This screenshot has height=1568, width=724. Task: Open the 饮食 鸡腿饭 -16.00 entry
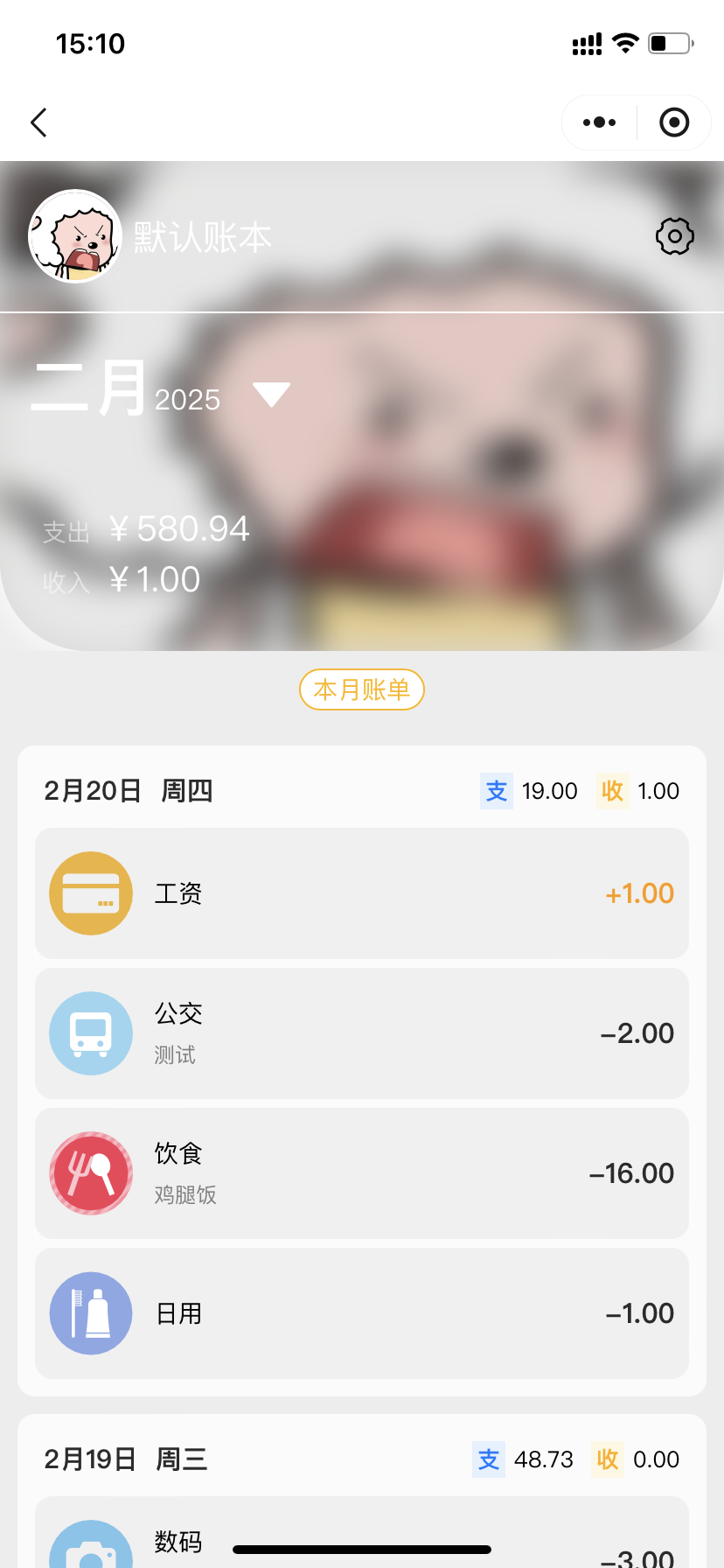pyautogui.click(x=362, y=1173)
